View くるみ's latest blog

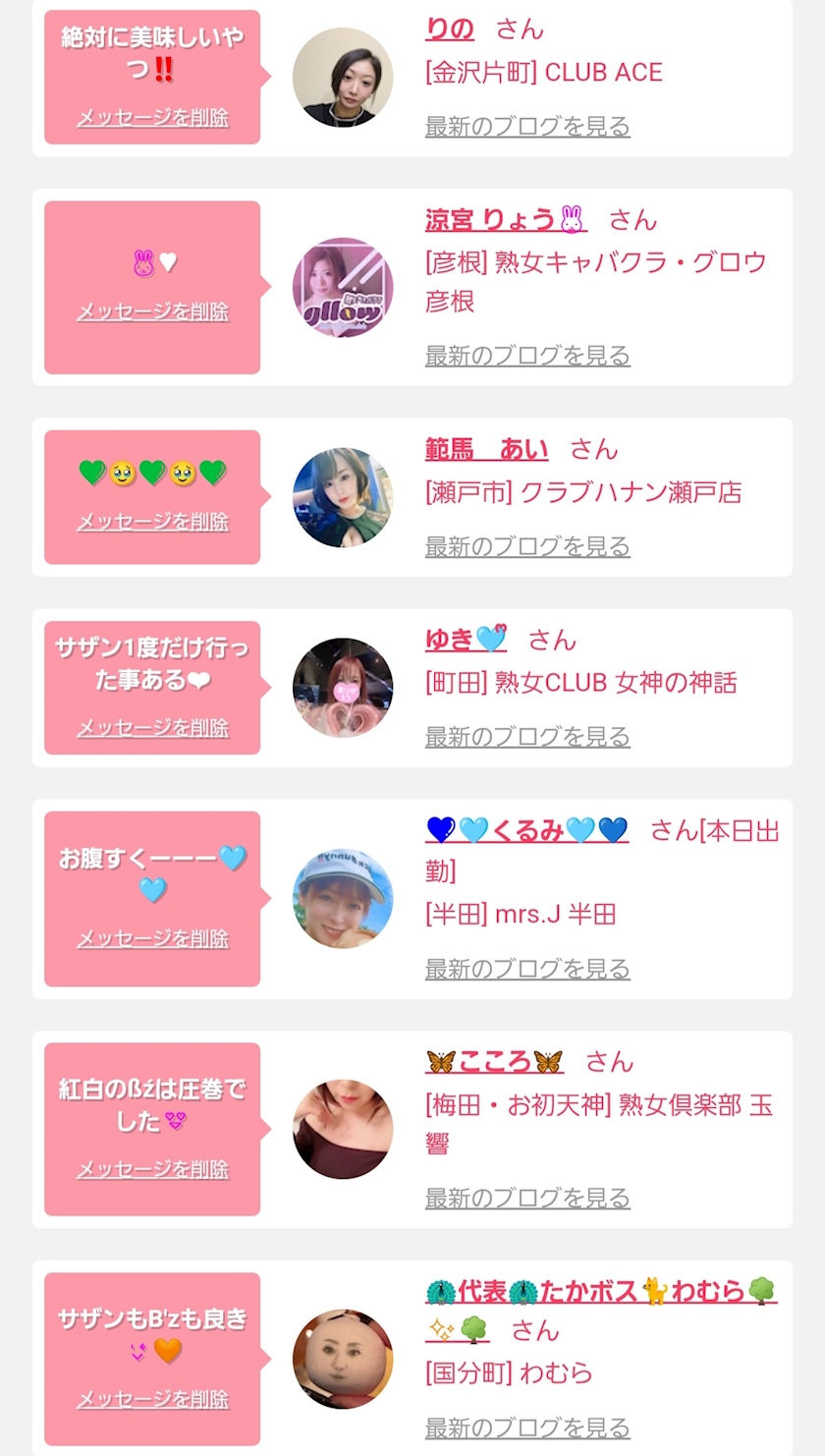pos(527,970)
